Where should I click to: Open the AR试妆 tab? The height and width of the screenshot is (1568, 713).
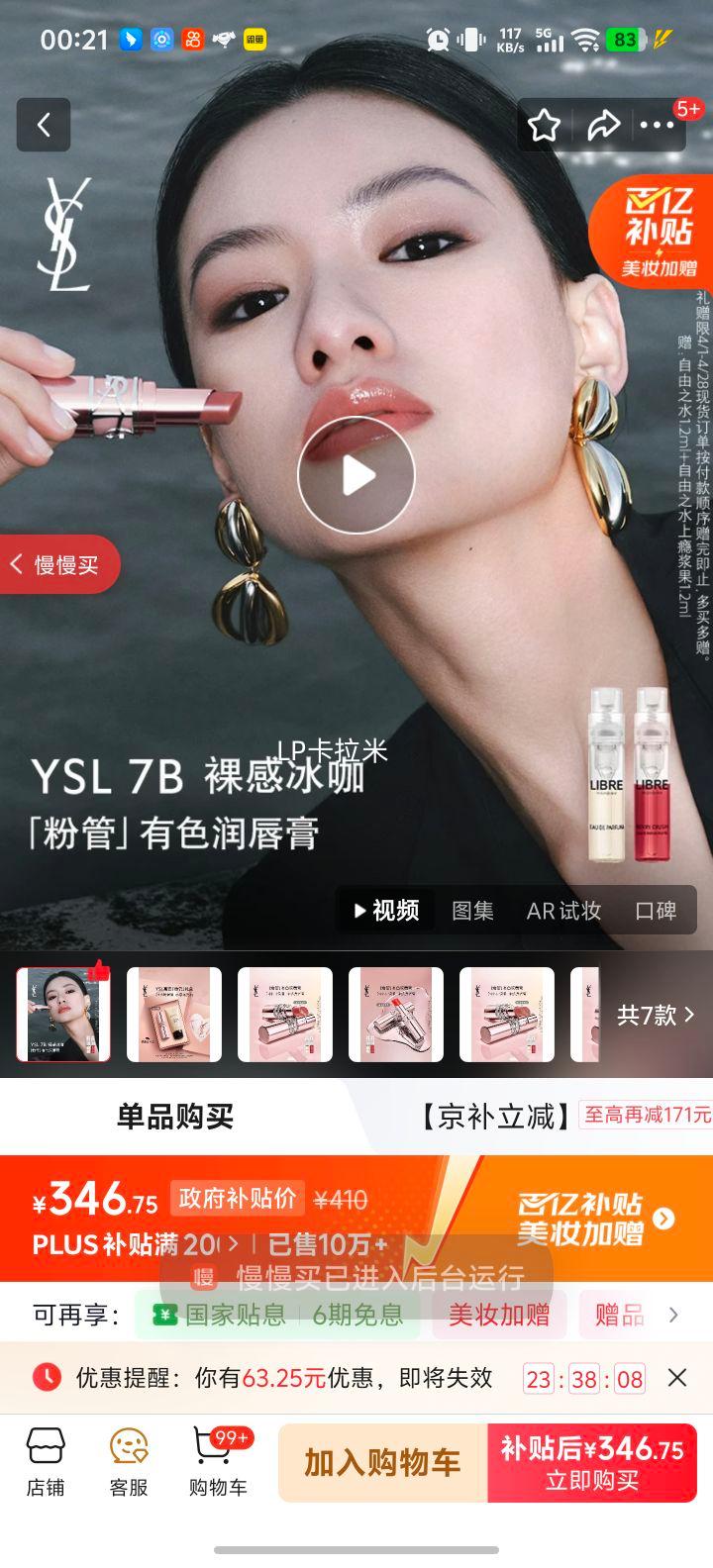pyautogui.click(x=562, y=911)
